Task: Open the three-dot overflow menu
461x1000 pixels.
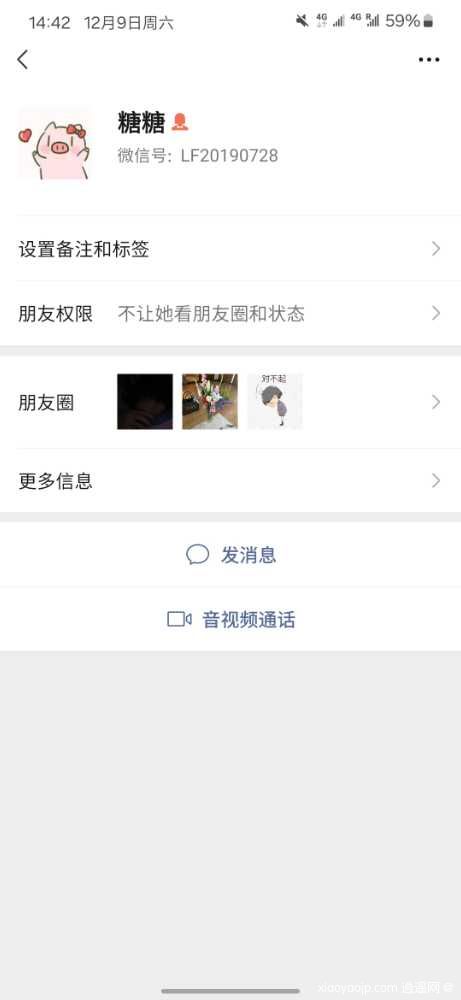Action: (428, 60)
